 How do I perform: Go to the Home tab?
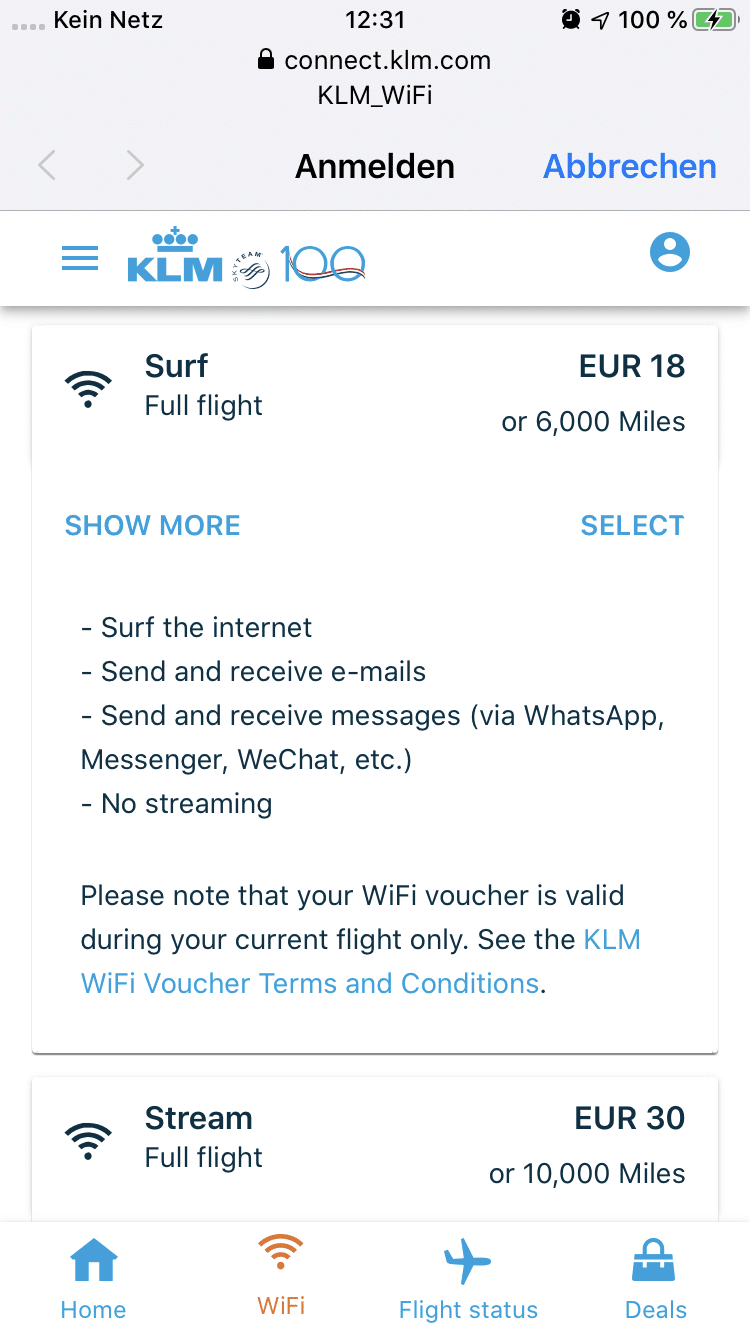(x=93, y=1279)
